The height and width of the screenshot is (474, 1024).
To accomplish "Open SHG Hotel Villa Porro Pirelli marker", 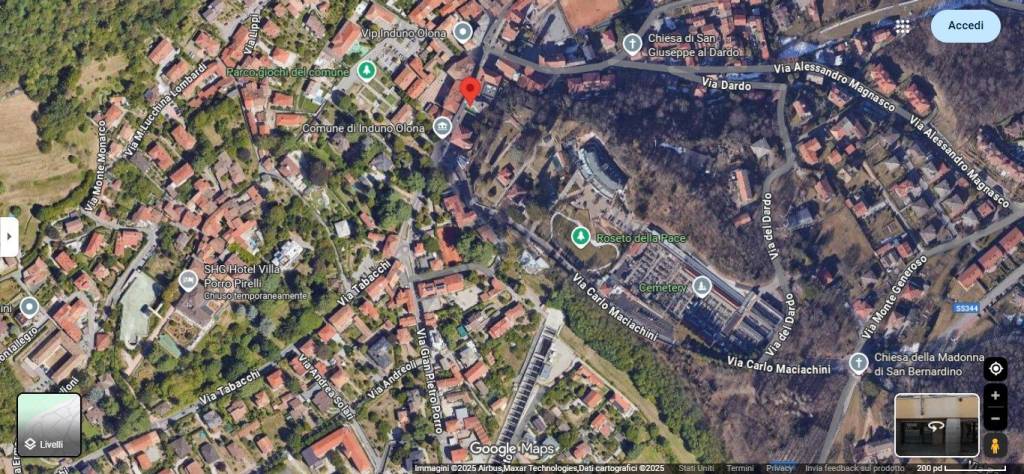I will coord(188,280).
